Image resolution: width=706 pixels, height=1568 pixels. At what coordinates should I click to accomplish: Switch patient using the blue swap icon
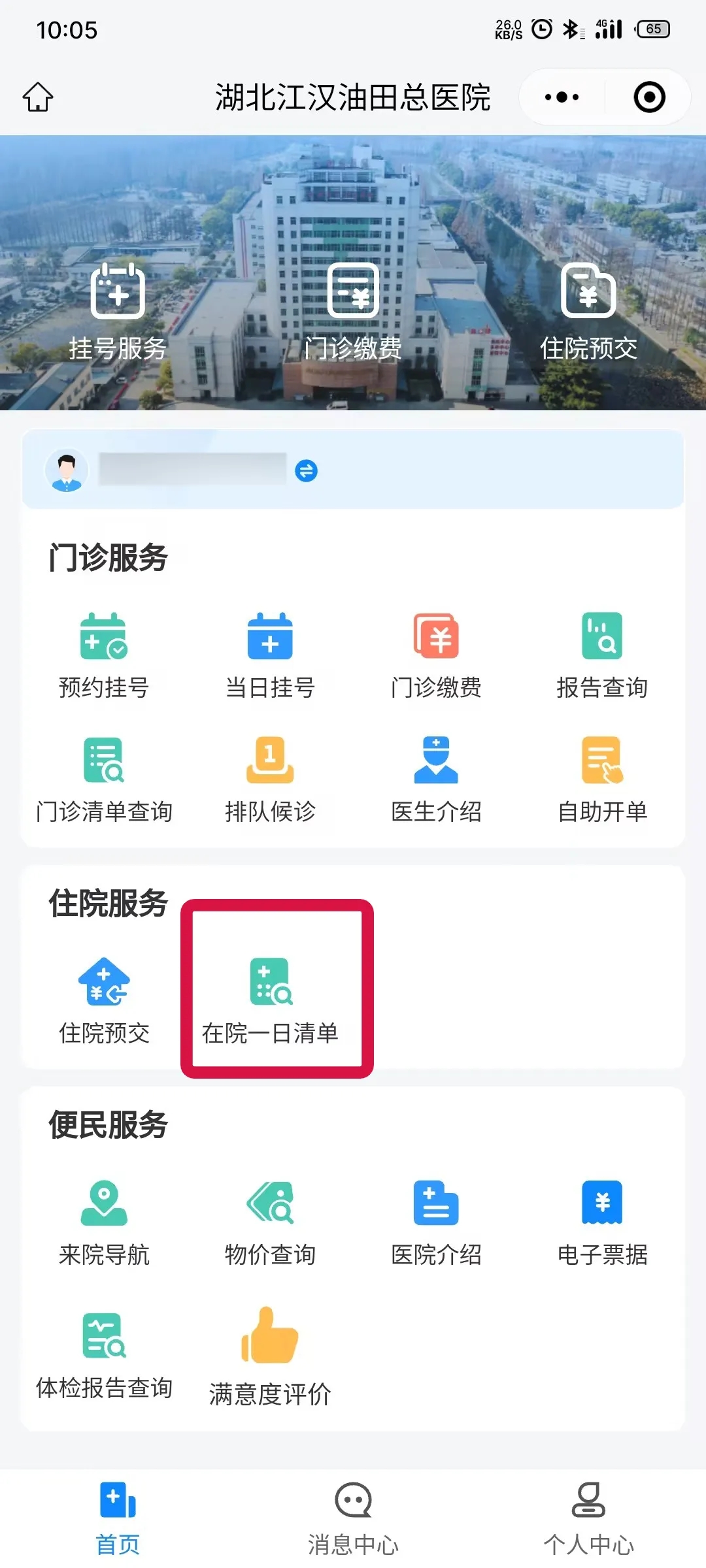[306, 470]
